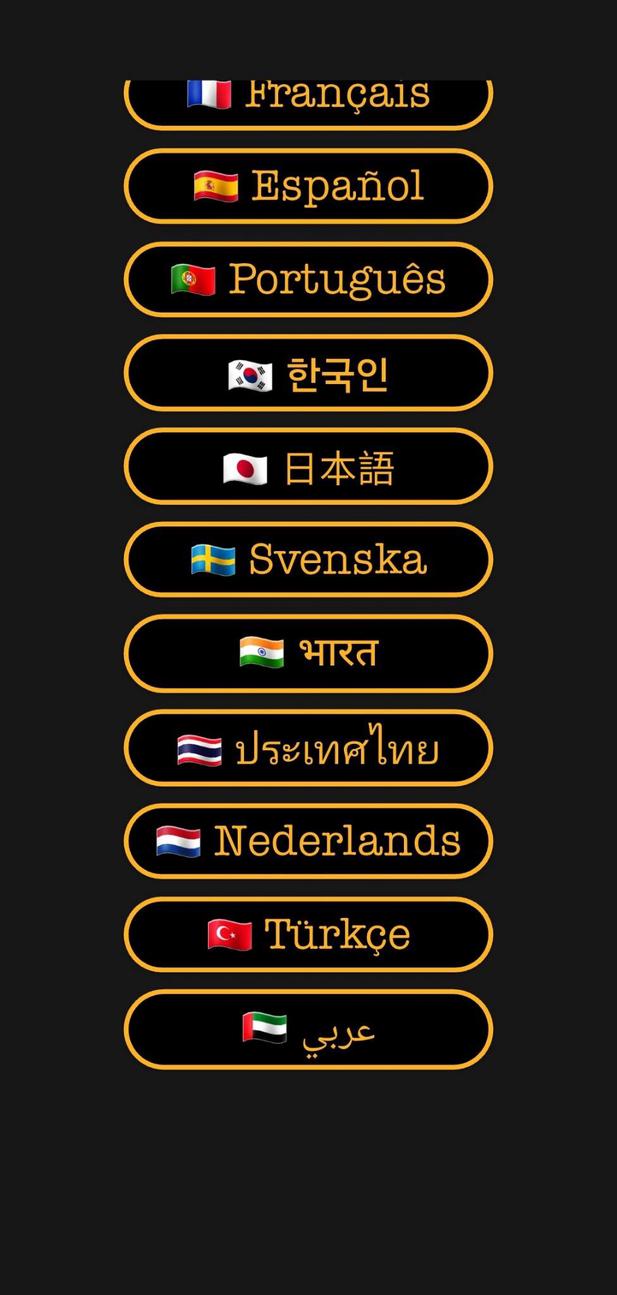The width and height of the screenshot is (617, 1295).
Task: Pick the Korean 한국인 option
Action: (308, 373)
